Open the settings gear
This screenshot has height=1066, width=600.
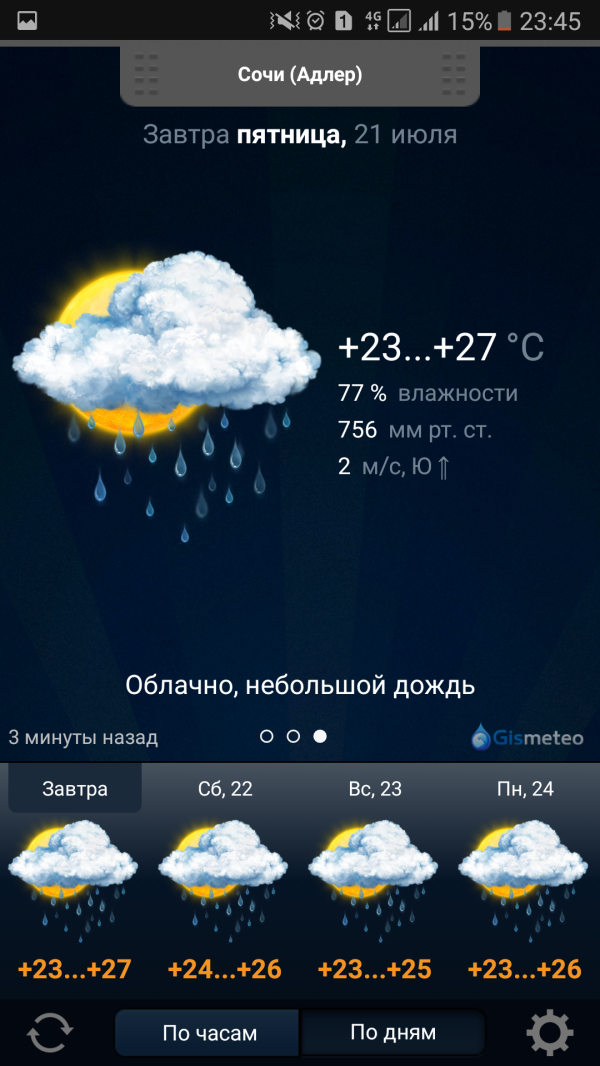click(549, 1032)
